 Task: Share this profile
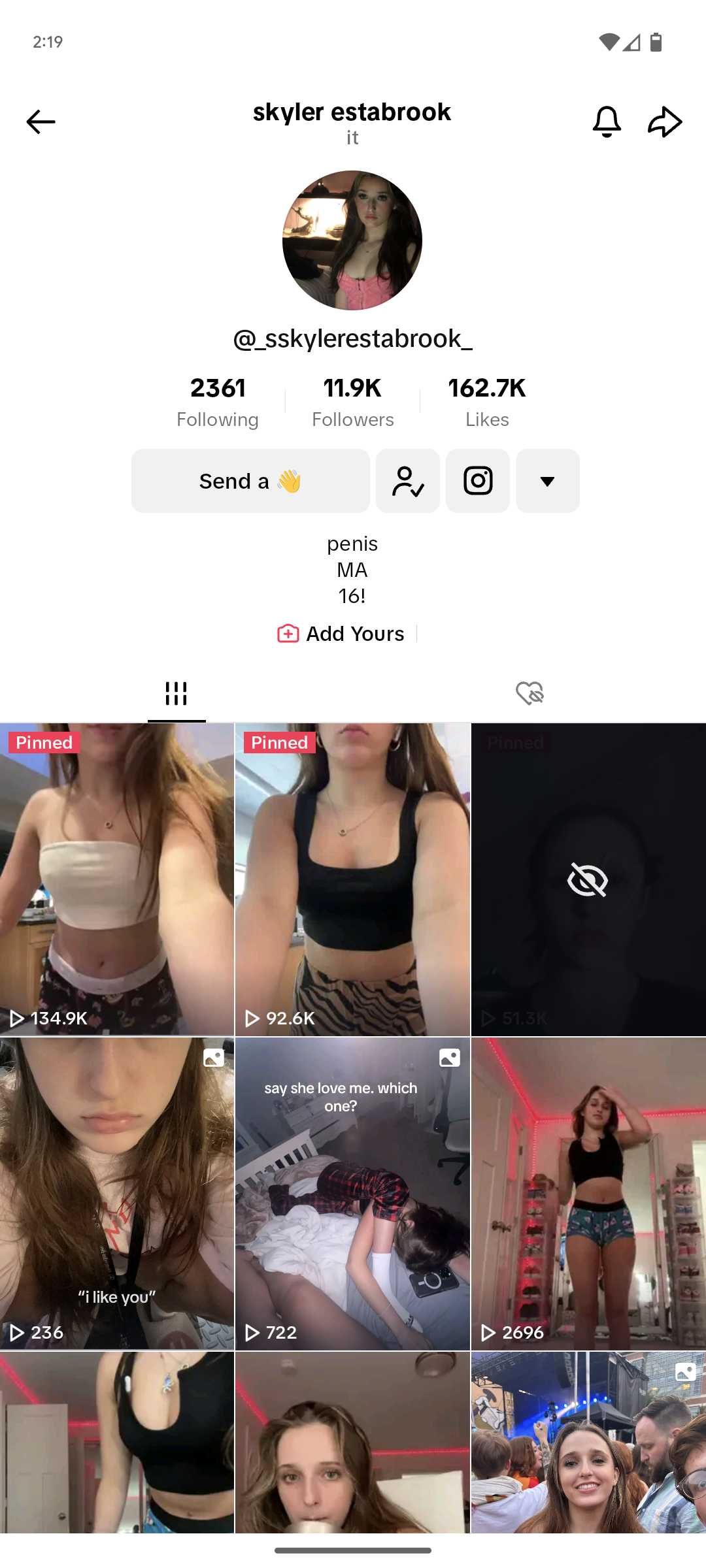[x=665, y=122]
